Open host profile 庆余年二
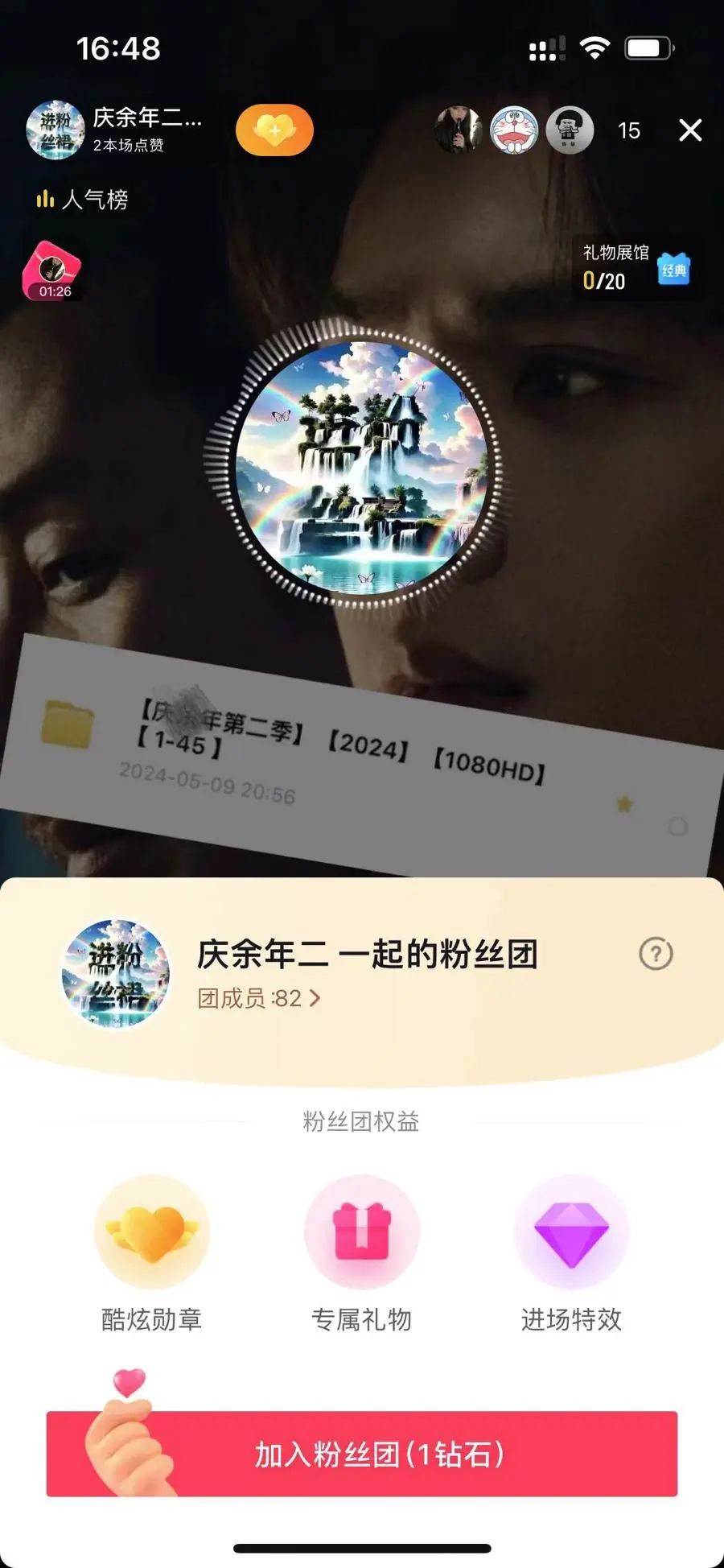 (113, 130)
